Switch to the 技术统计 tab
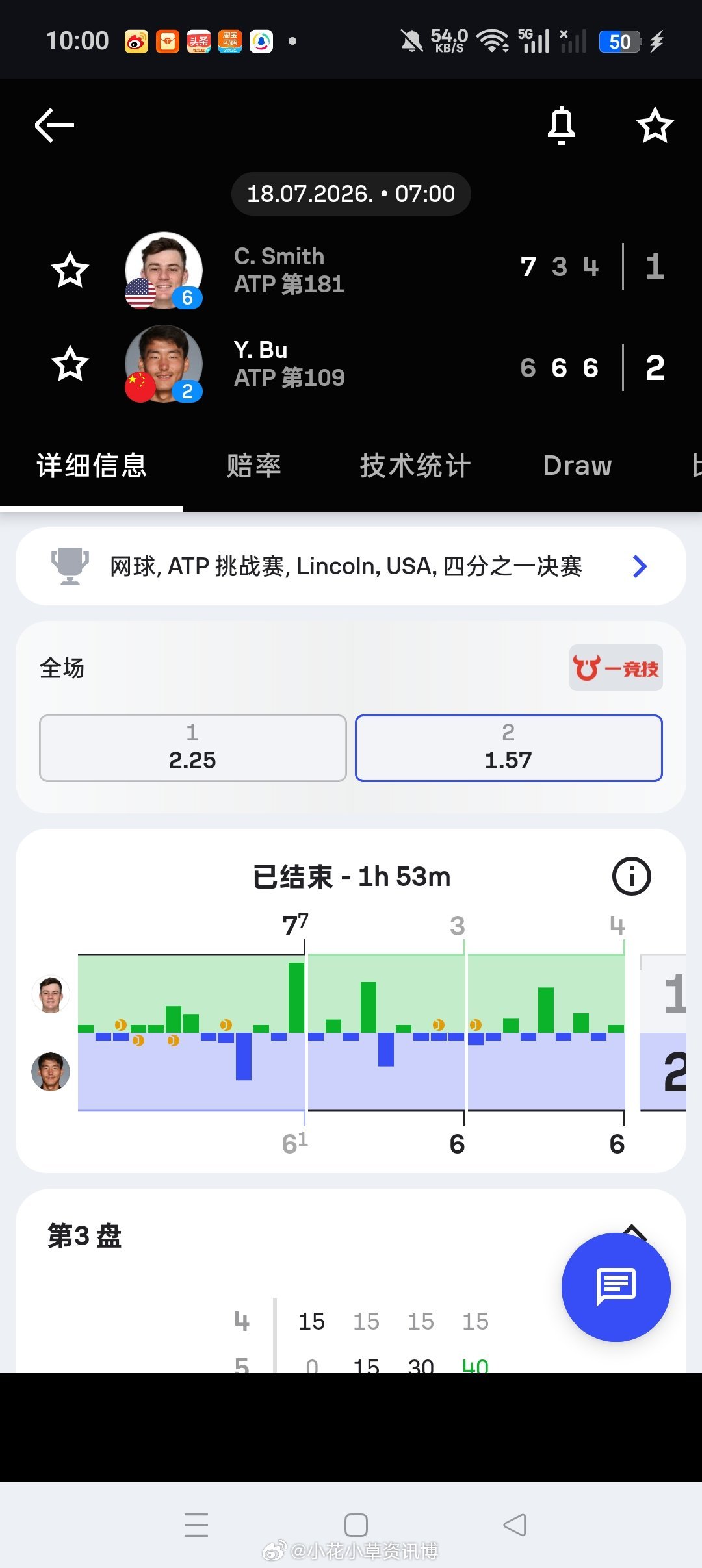Image resolution: width=702 pixels, height=1568 pixels. [x=415, y=466]
